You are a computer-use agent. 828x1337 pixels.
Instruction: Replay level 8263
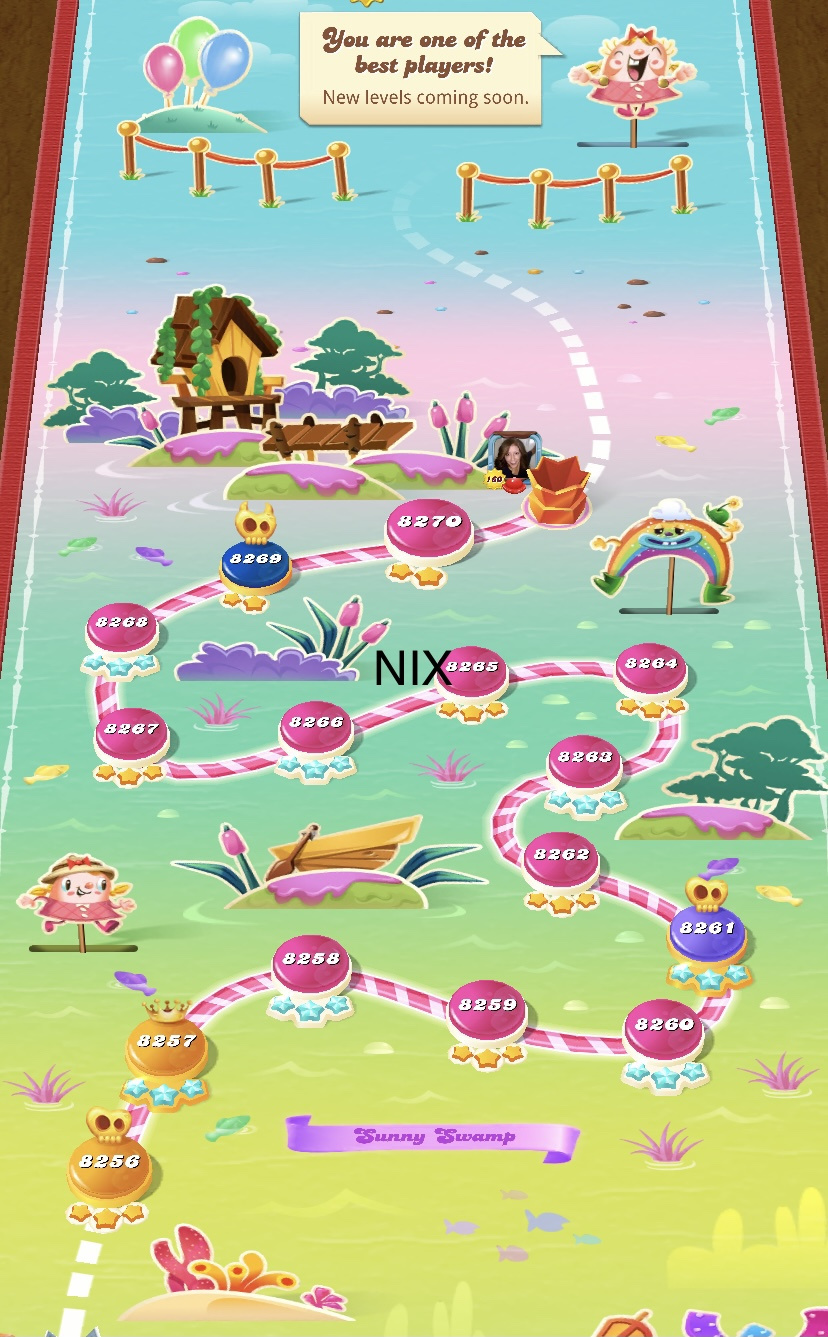(x=585, y=762)
